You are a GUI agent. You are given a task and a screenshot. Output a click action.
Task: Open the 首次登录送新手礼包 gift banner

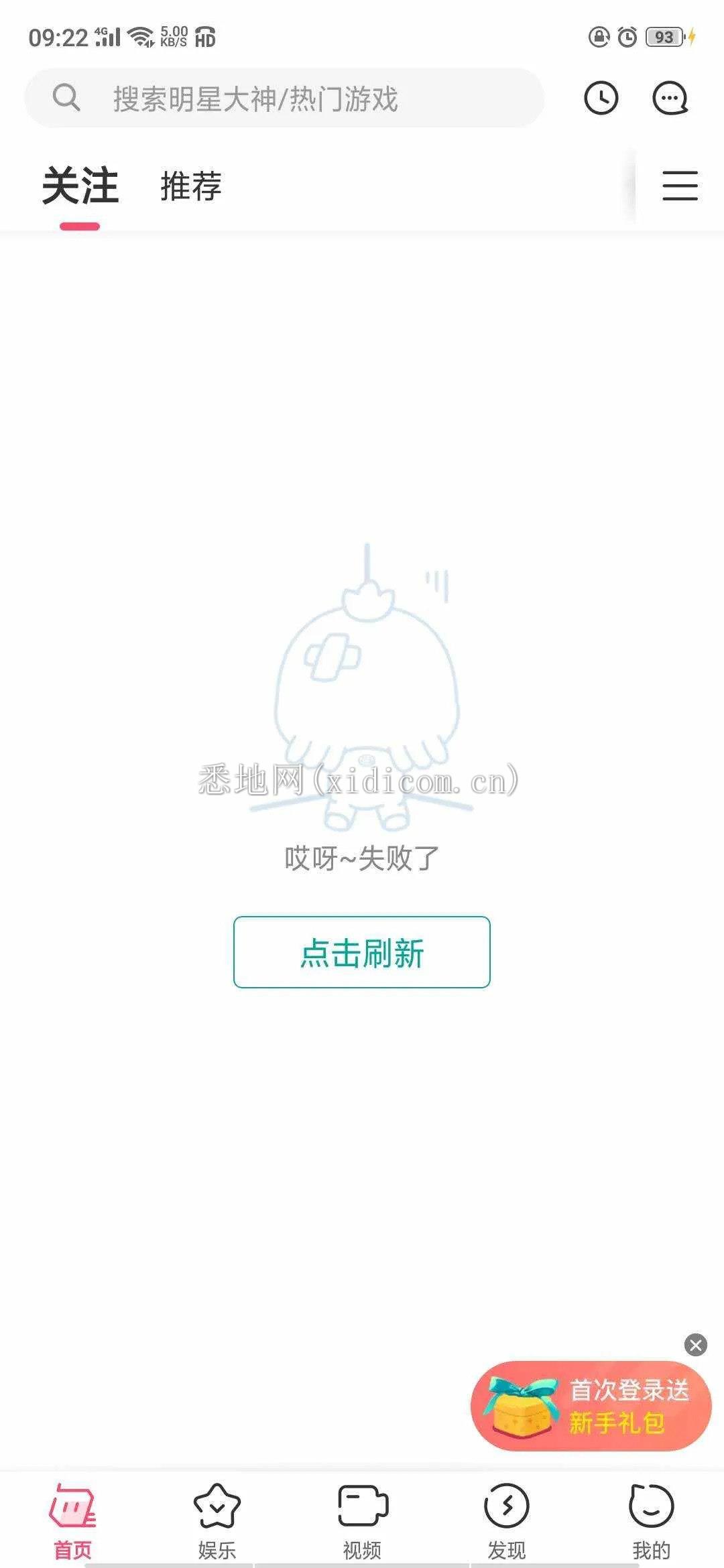tap(590, 1407)
